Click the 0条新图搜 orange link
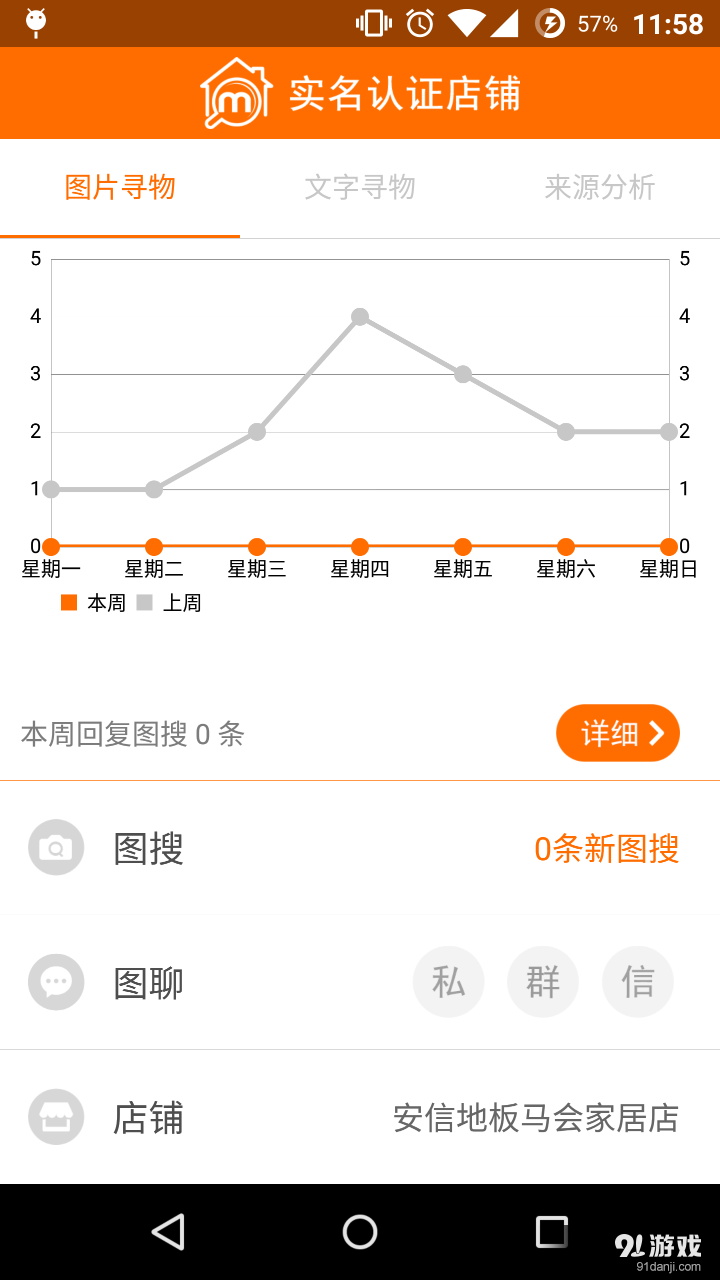Image resolution: width=720 pixels, height=1280 pixels. 606,849
